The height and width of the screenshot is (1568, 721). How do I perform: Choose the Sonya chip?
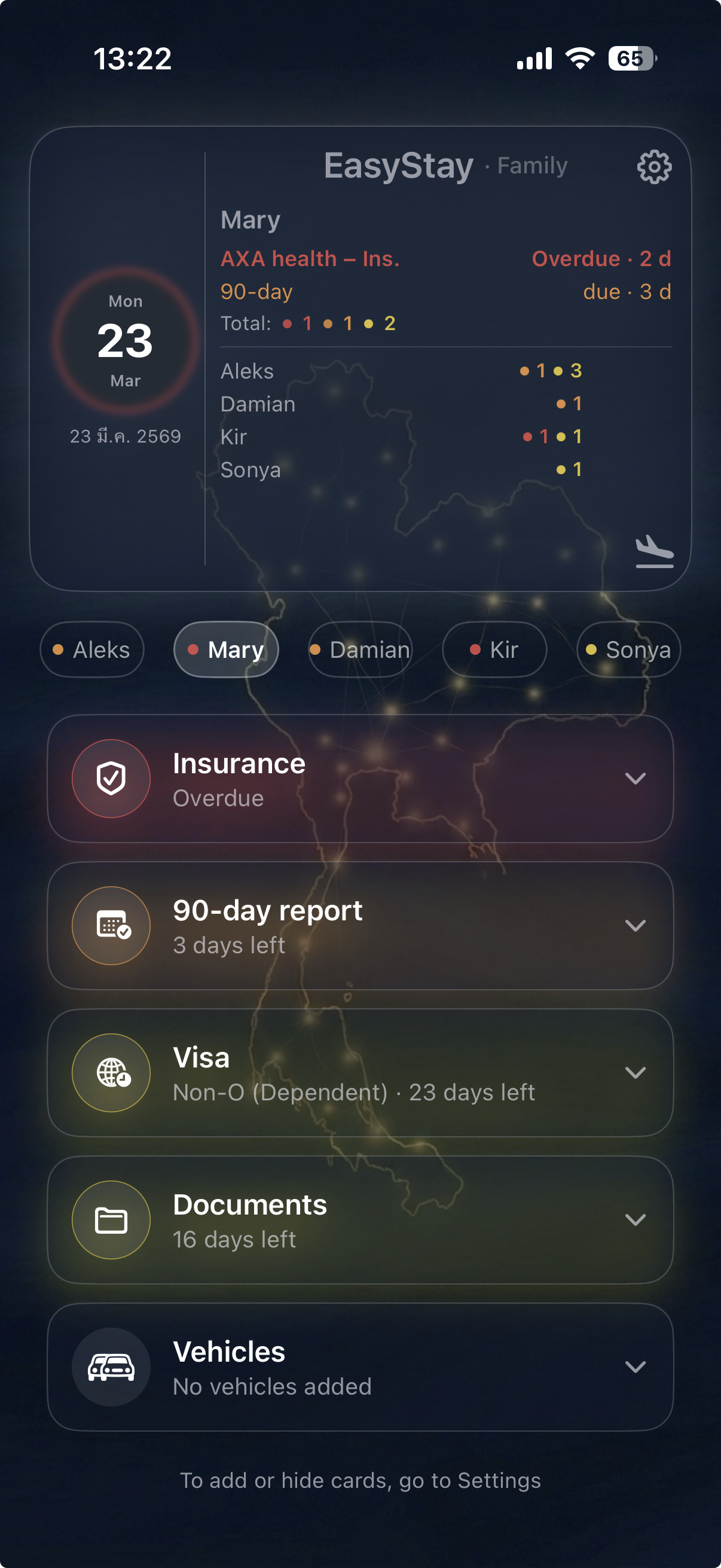pyautogui.click(x=628, y=649)
